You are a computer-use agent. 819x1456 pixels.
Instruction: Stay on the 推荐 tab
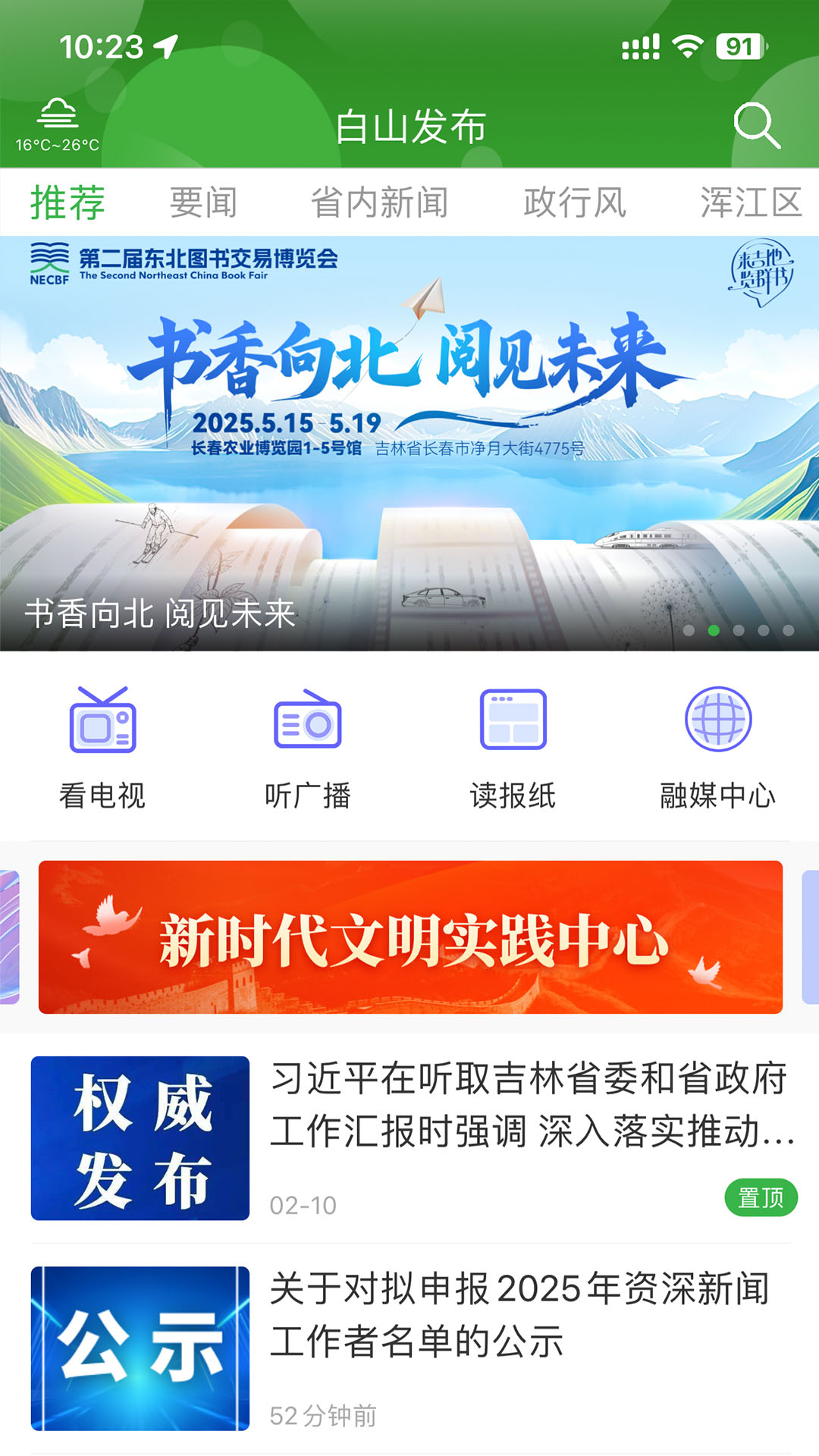pyautogui.click(x=65, y=200)
